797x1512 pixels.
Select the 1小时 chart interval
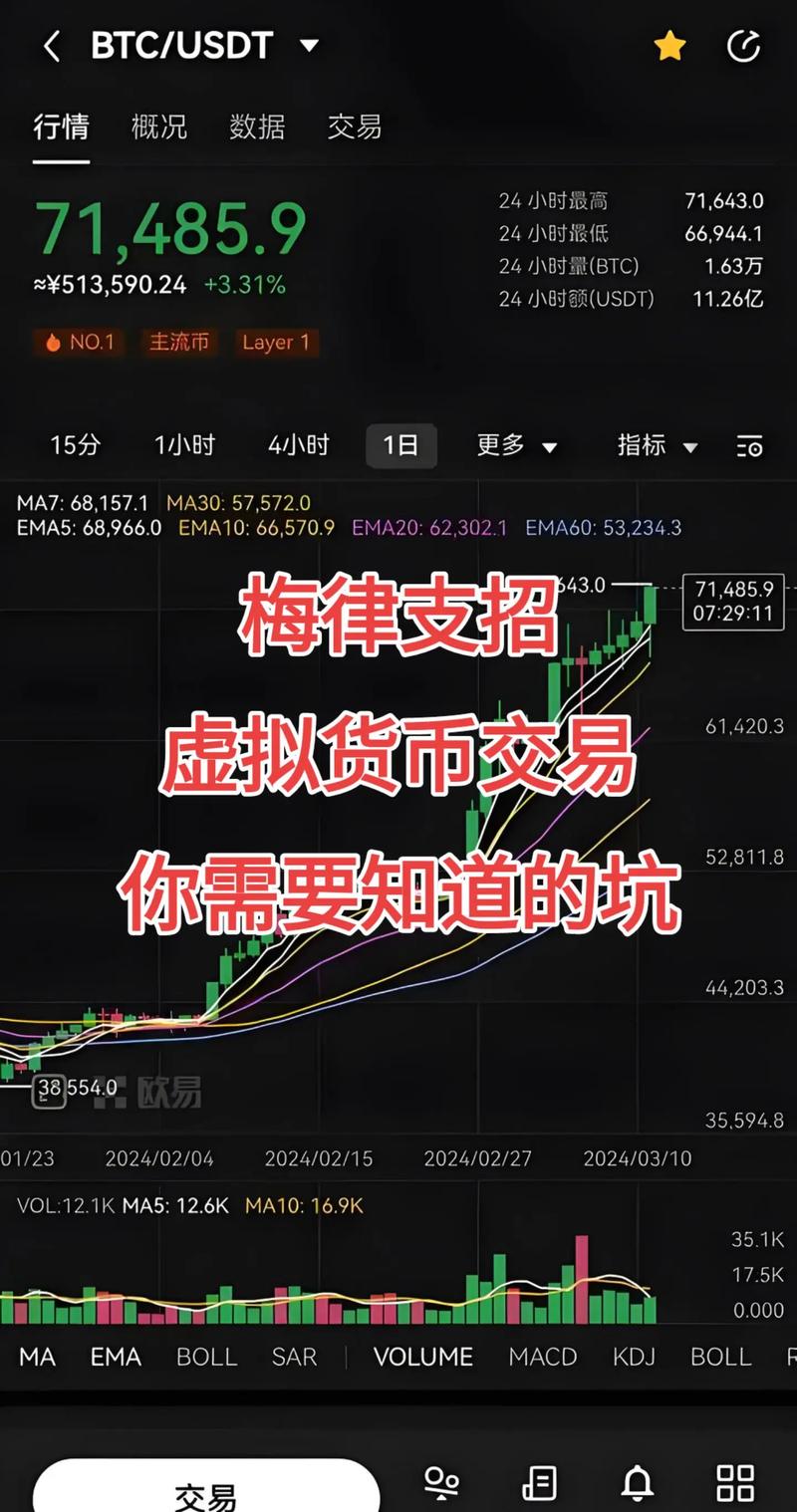click(x=184, y=445)
